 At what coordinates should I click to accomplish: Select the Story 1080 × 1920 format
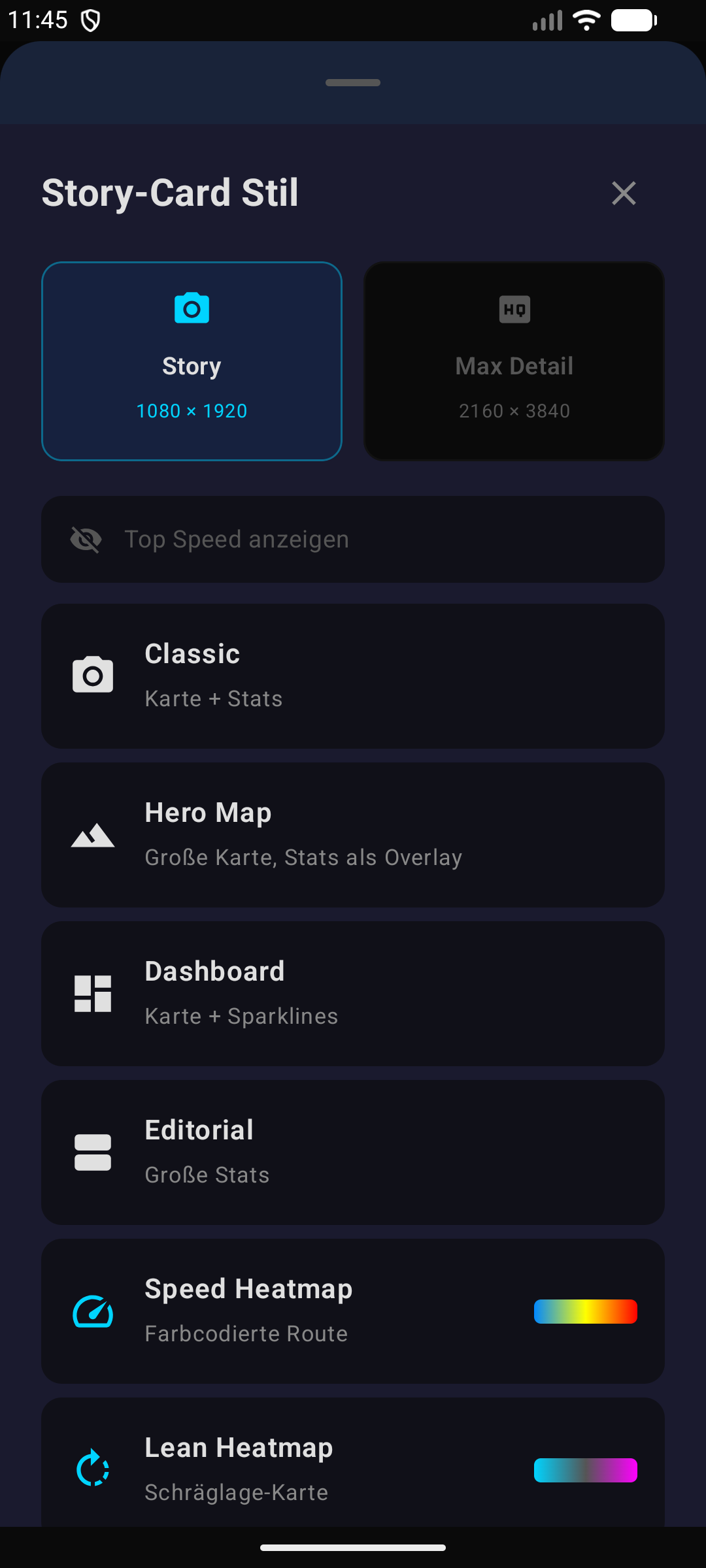192,361
